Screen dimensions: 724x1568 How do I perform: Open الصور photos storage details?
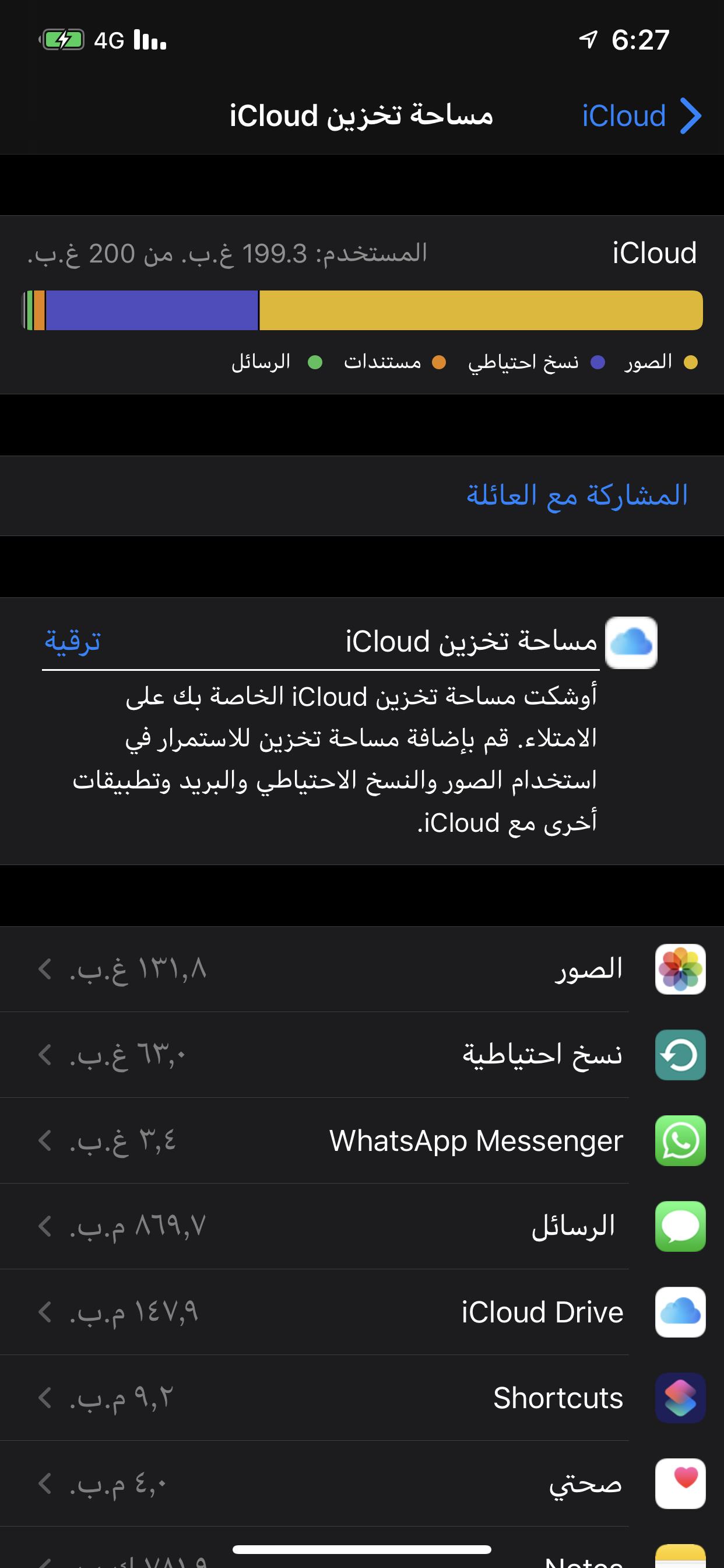point(362,968)
